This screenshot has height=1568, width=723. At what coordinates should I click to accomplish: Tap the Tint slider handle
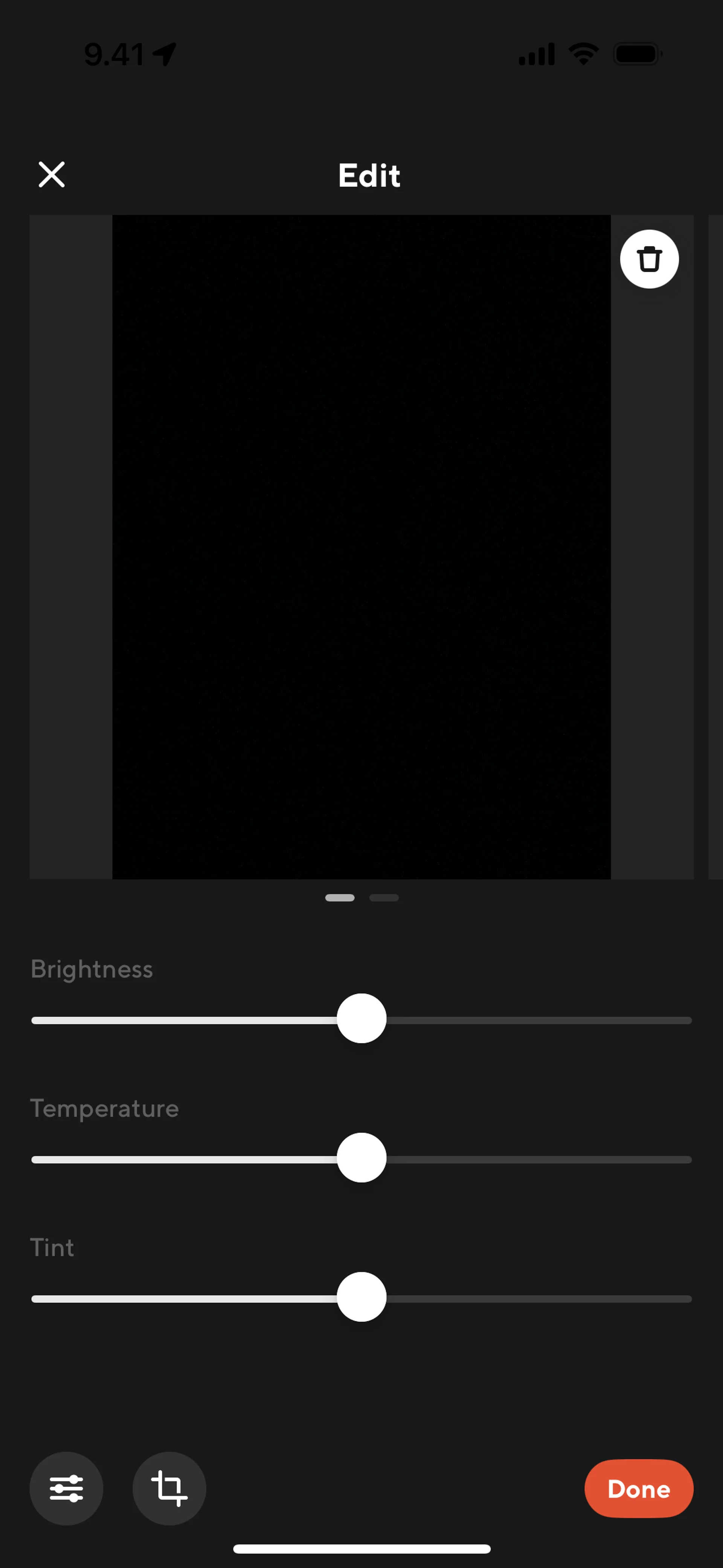click(361, 1297)
